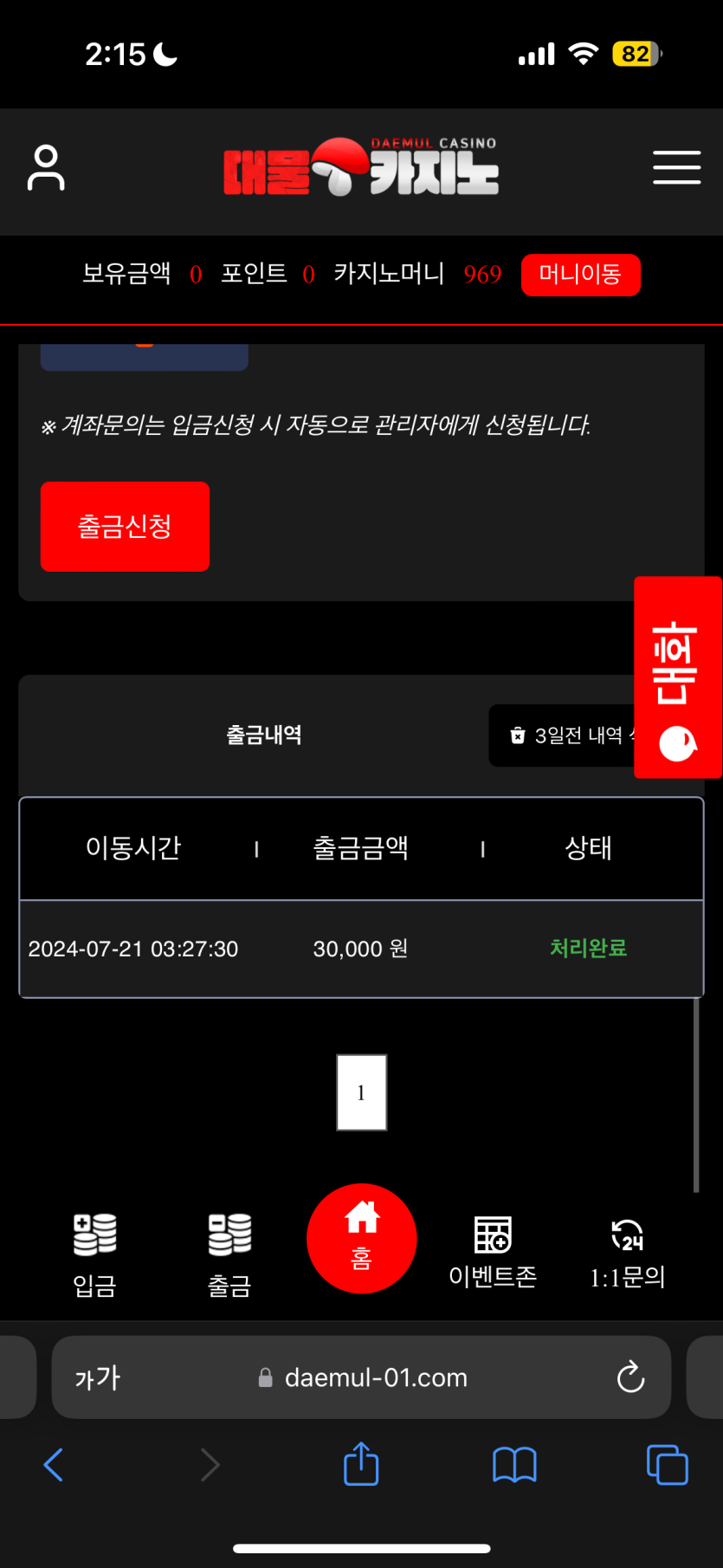723x1568 pixels.
Task: Select page 1 in pagination
Action: 361,1092
